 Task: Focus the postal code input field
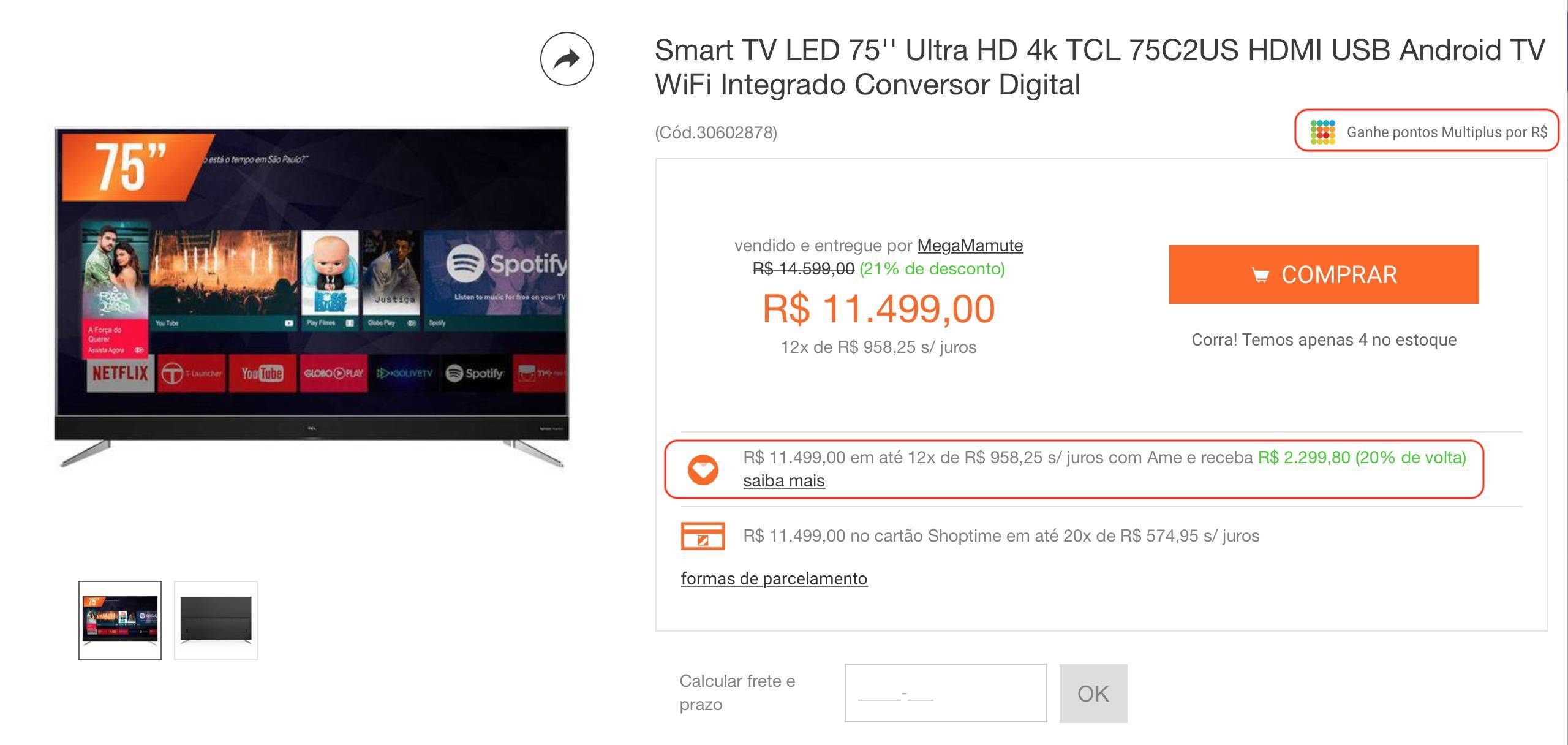945,693
